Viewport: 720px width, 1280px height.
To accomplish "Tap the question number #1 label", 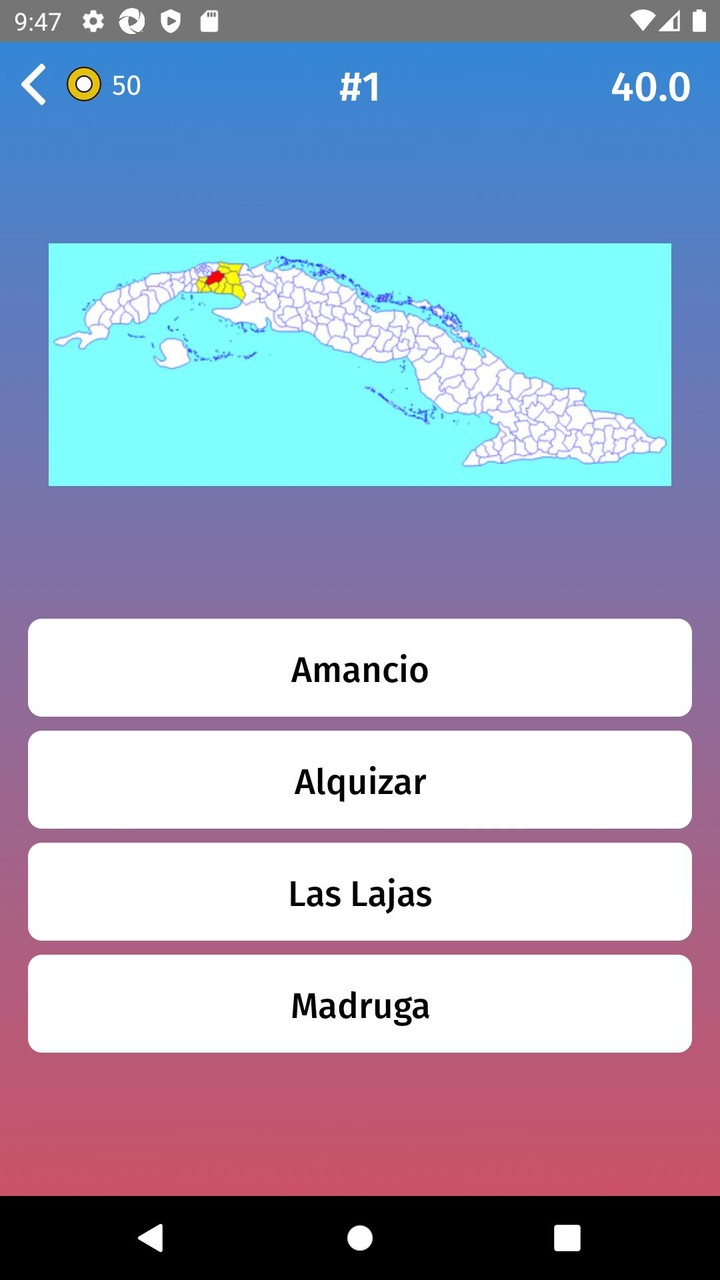I will point(360,86).
